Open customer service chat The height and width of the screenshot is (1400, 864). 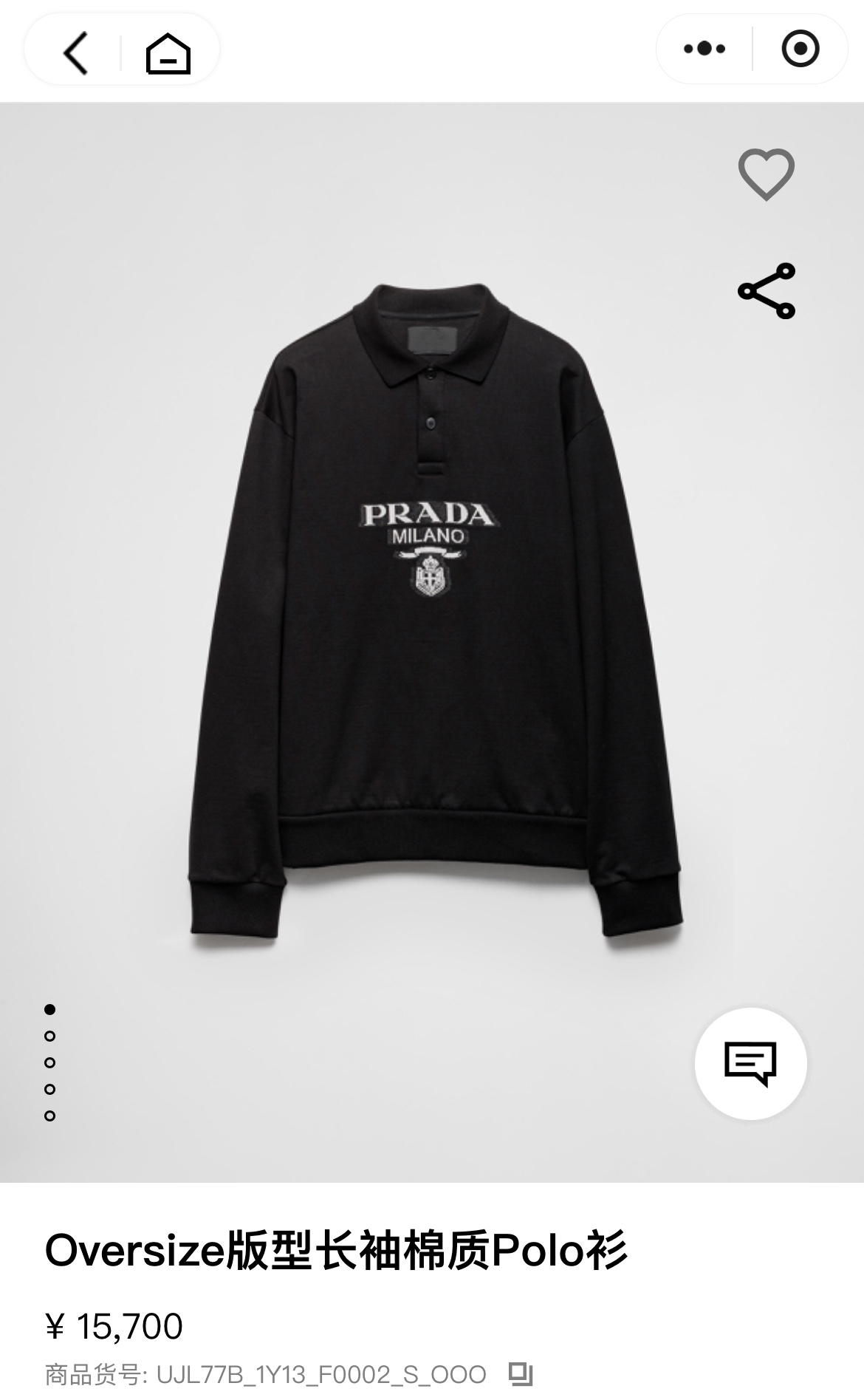[750, 1063]
